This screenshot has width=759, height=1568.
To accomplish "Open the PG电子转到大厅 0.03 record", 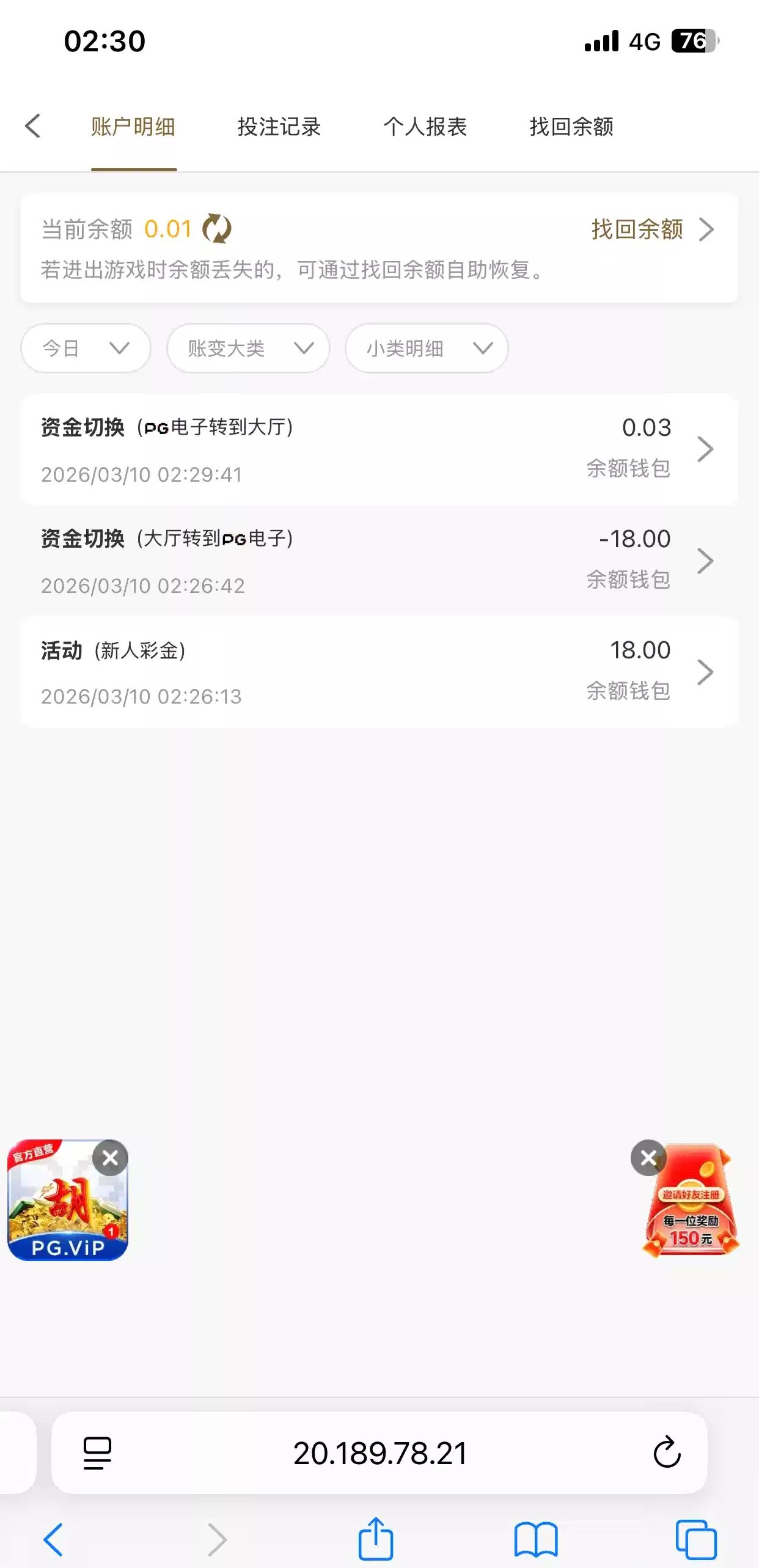I will [379, 450].
